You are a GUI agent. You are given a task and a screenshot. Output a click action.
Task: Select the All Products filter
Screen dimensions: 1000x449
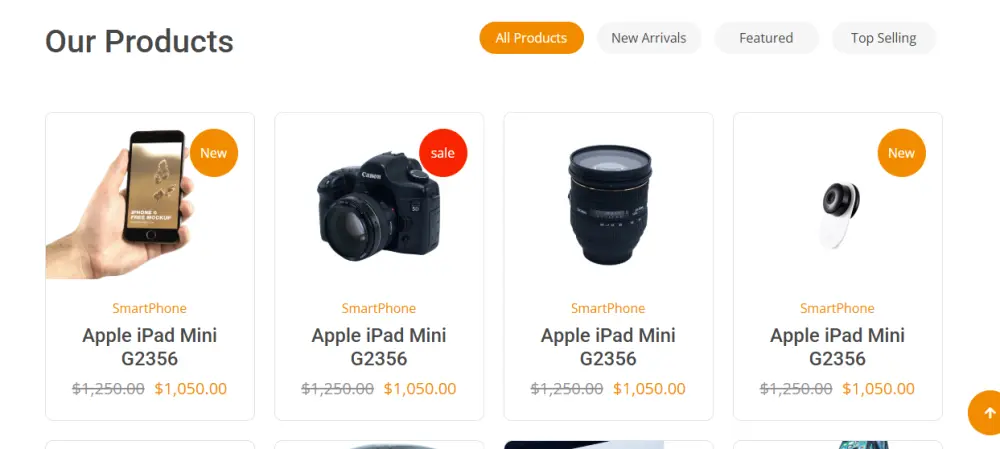point(531,38)
